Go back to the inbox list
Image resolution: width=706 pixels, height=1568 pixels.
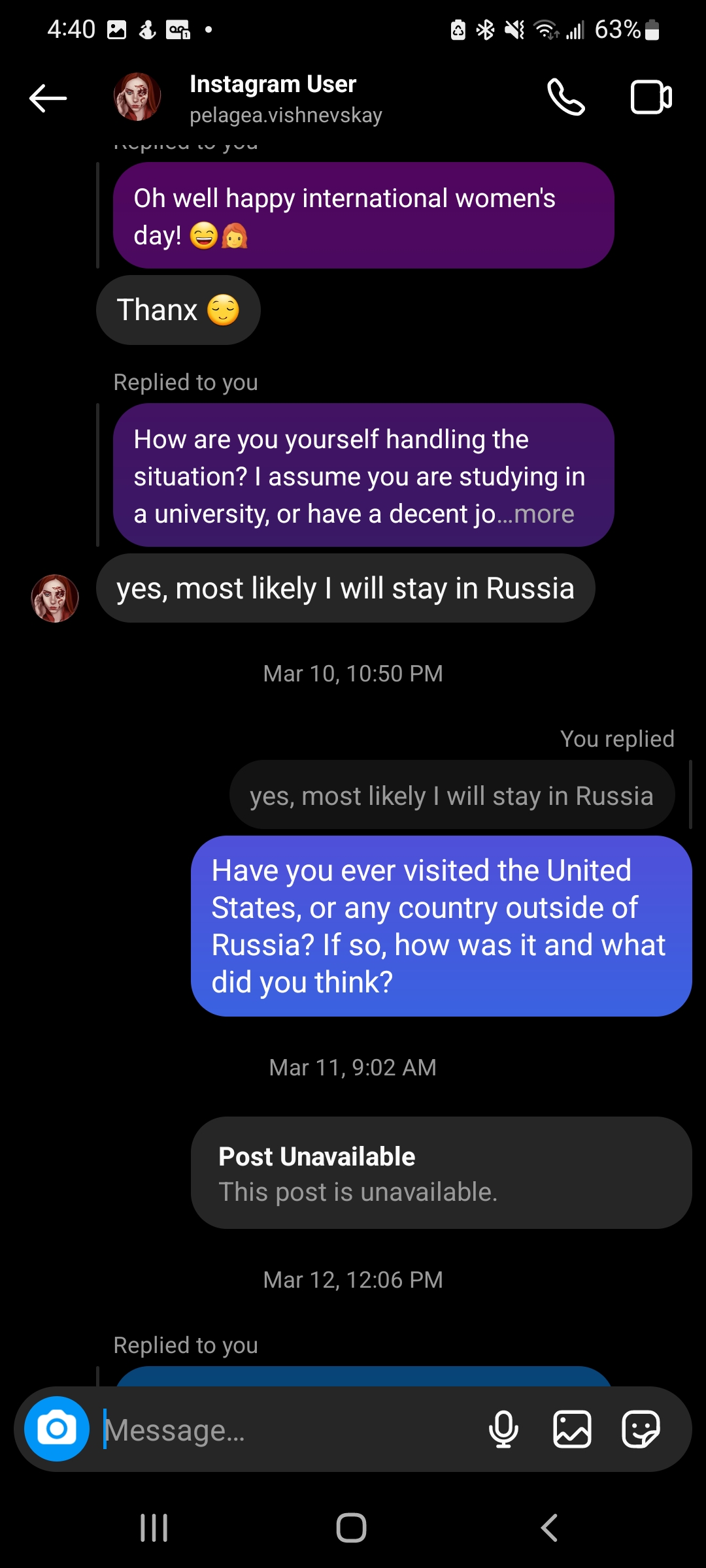click(48, 98)
